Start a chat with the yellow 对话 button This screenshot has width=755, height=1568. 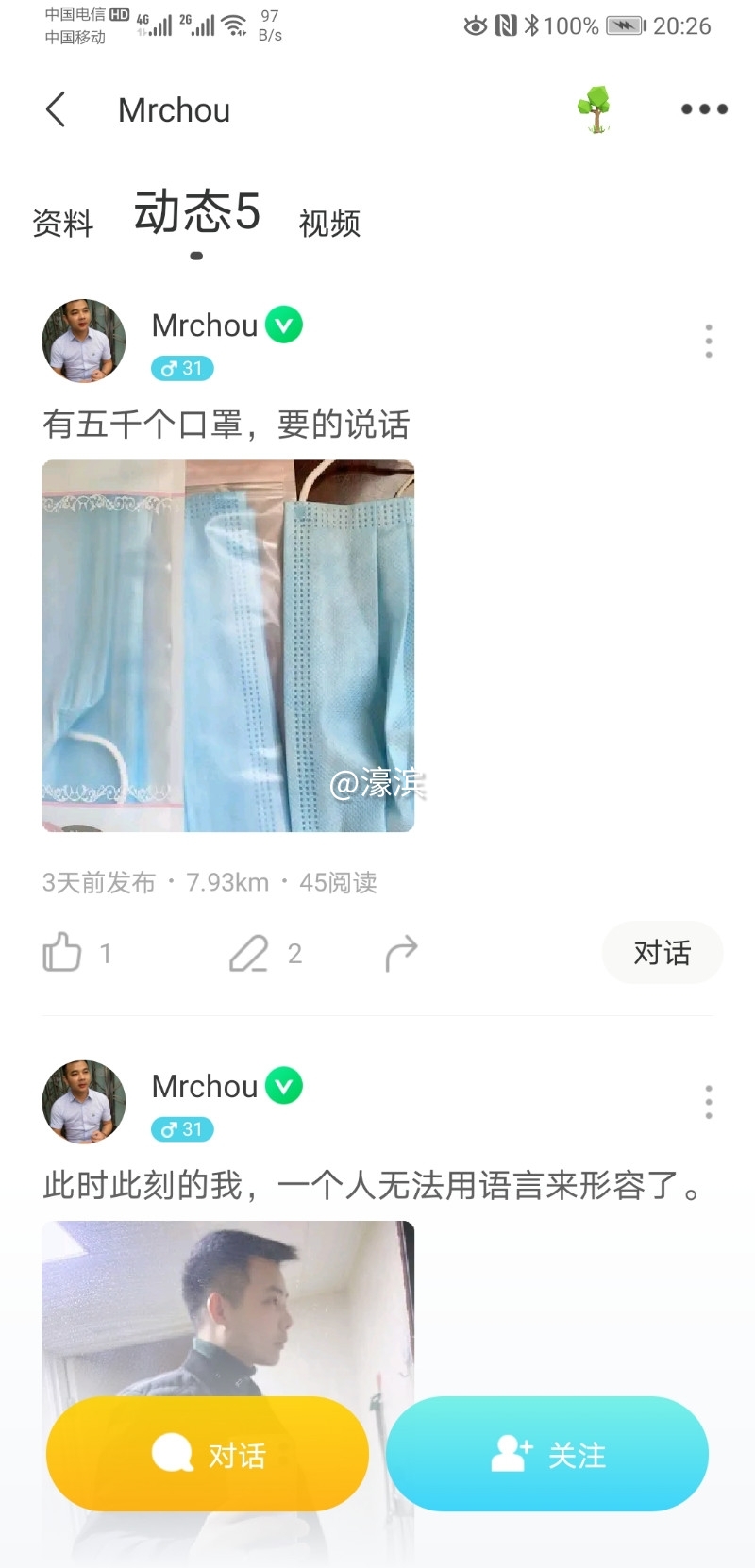(208, 1454)
